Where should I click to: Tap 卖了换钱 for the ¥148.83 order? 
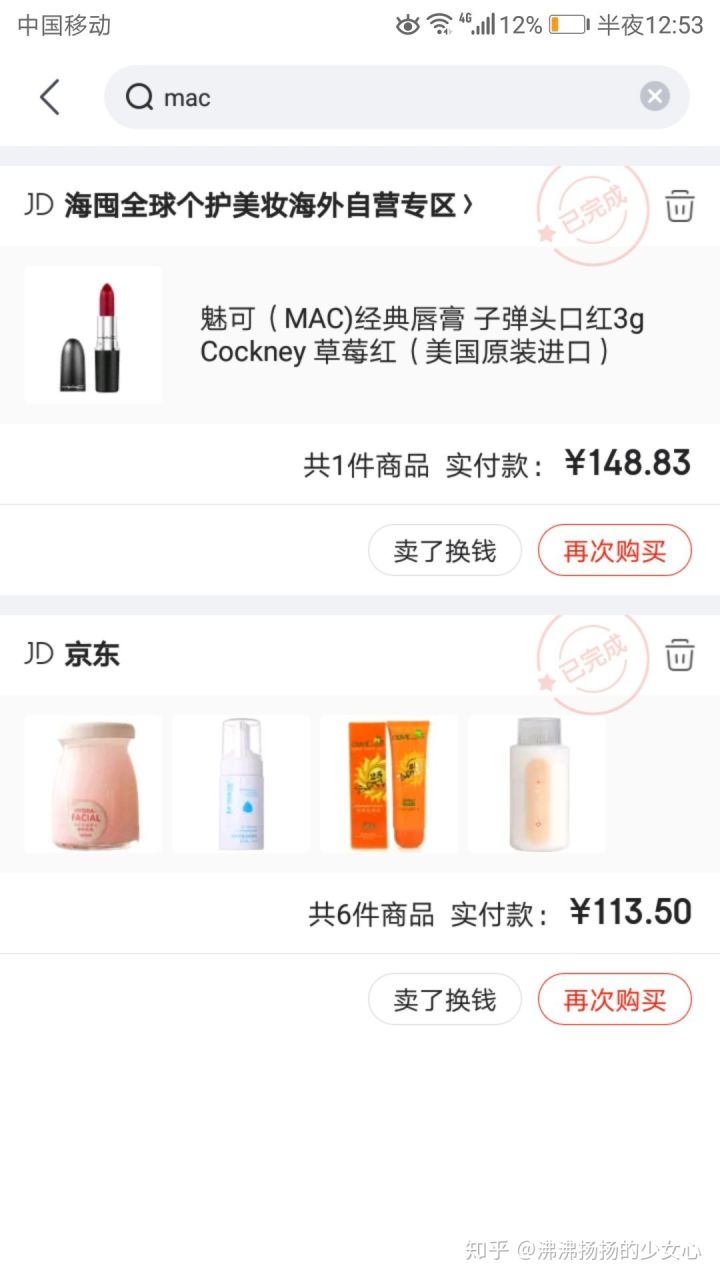pos(445,550)
